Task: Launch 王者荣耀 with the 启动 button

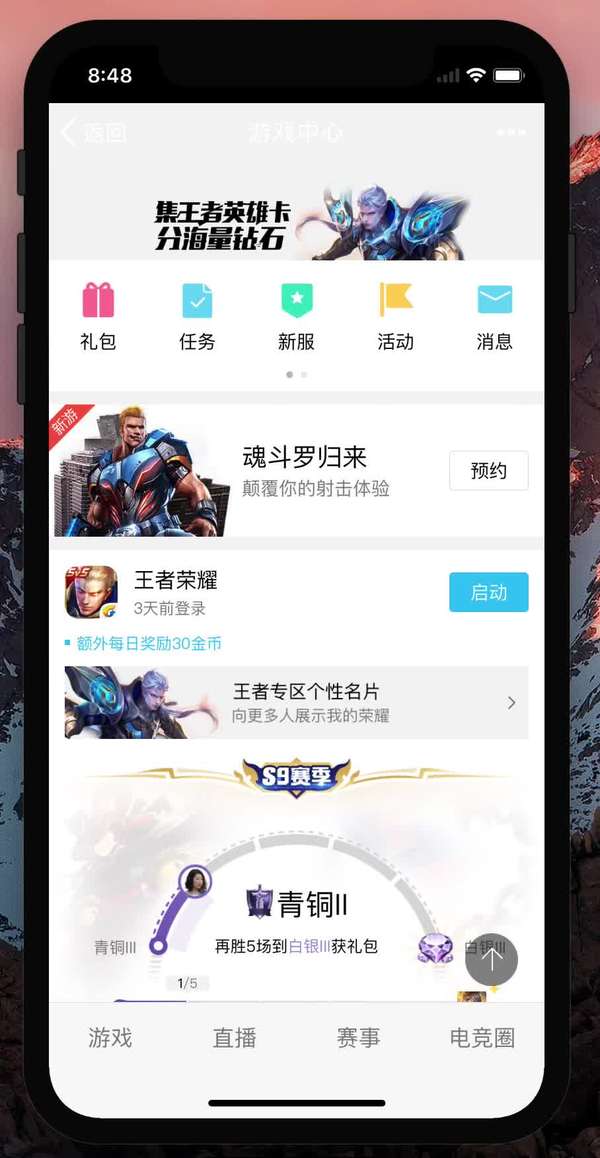Action: pos(488,592)
